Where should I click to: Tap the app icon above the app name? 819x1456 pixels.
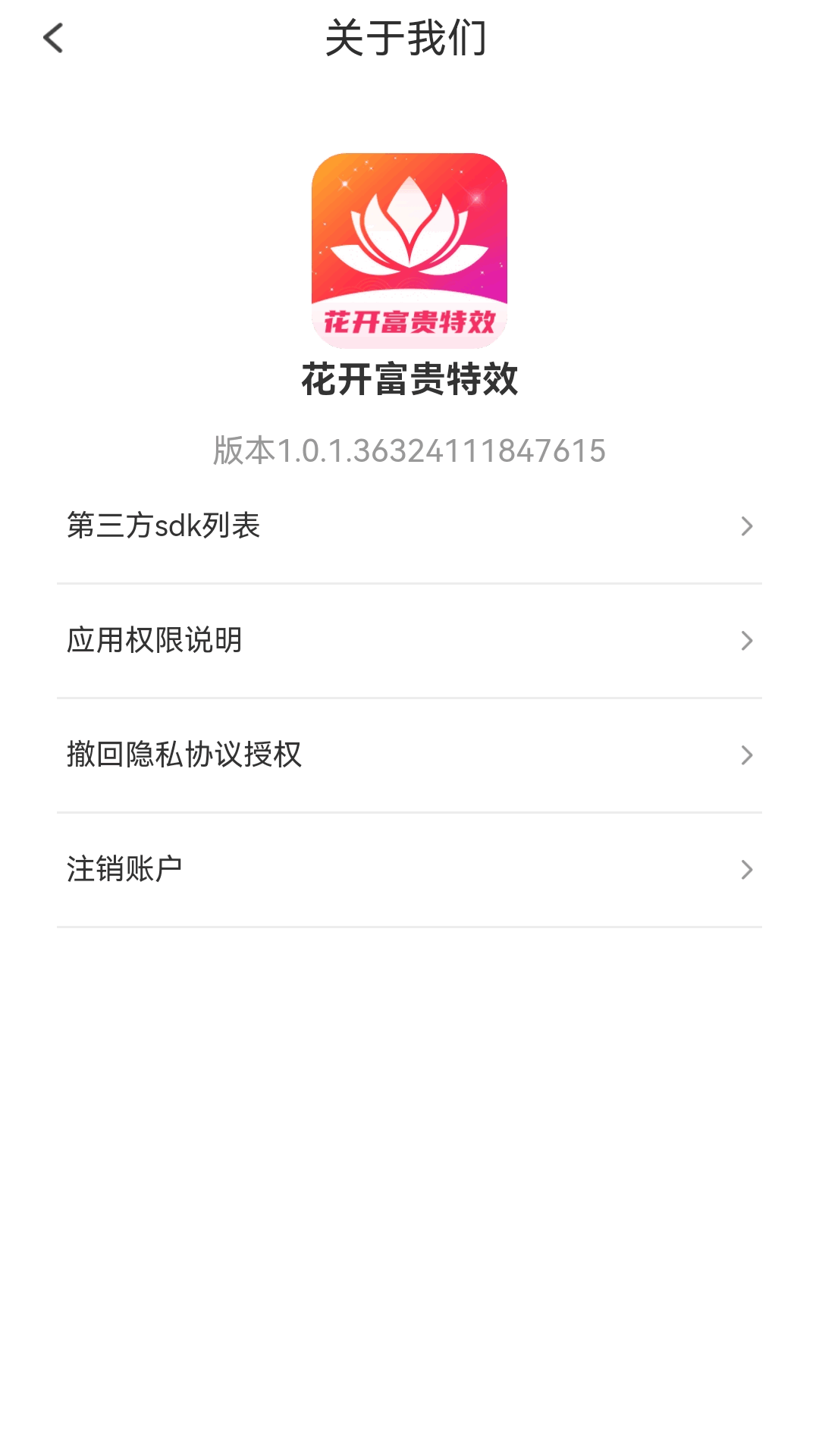(409, 249)
